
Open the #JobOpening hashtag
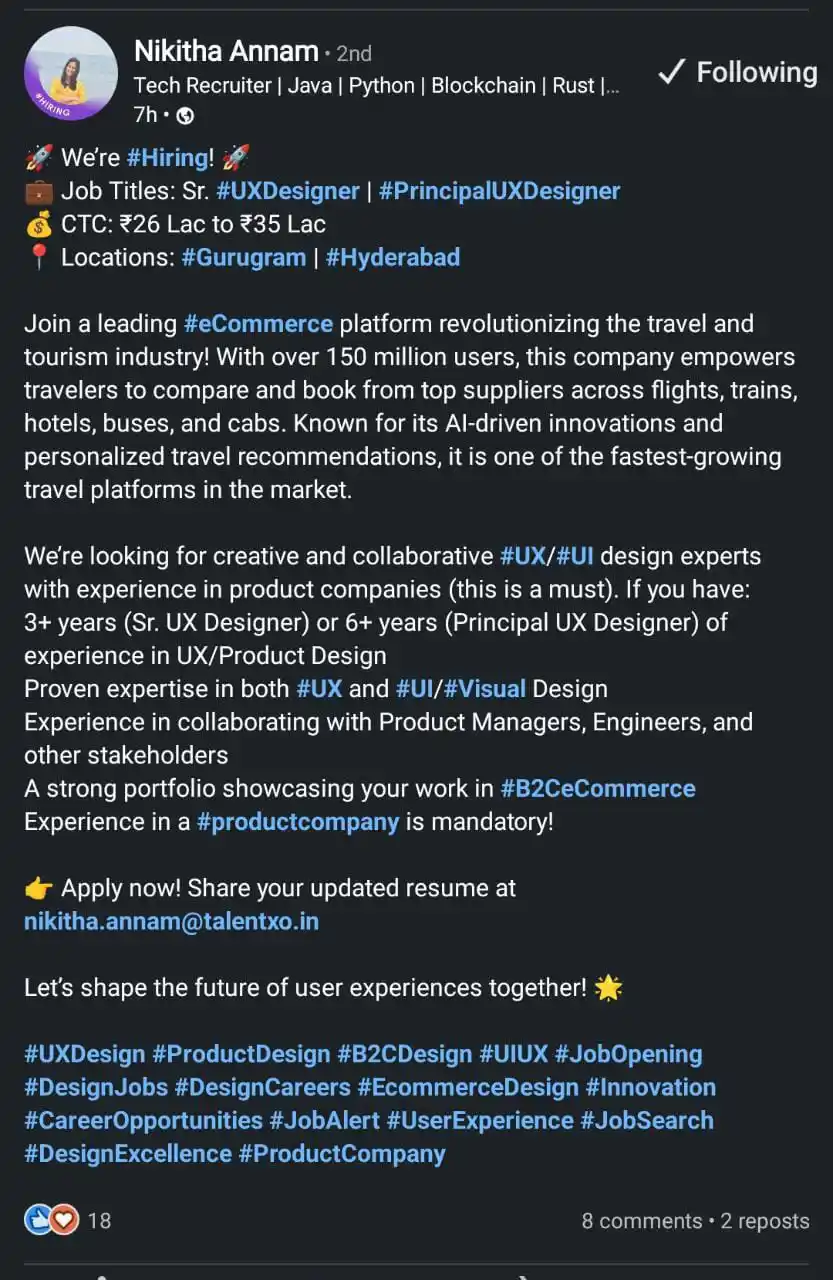(x=628, y=1054)
